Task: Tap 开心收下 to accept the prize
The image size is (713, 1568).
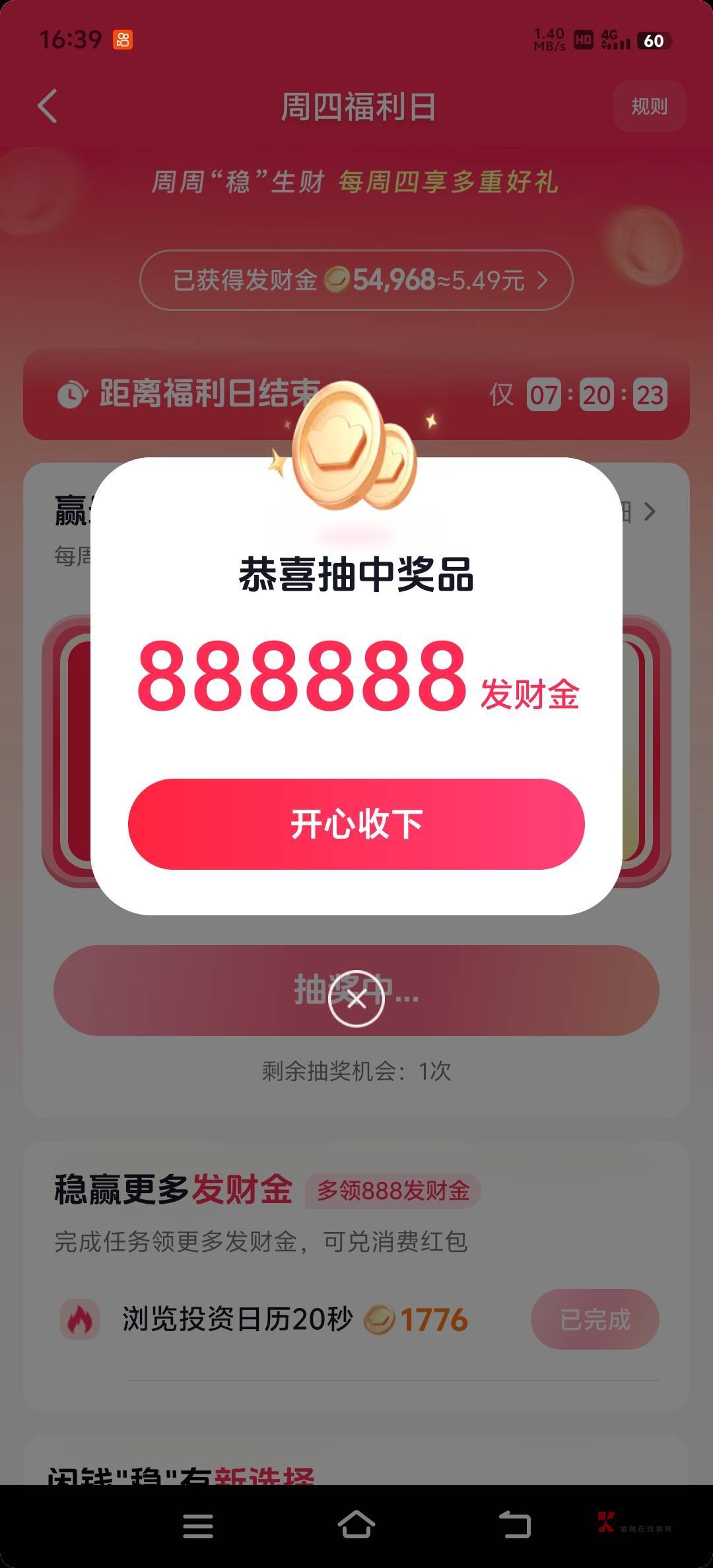Action: point(356,824)
